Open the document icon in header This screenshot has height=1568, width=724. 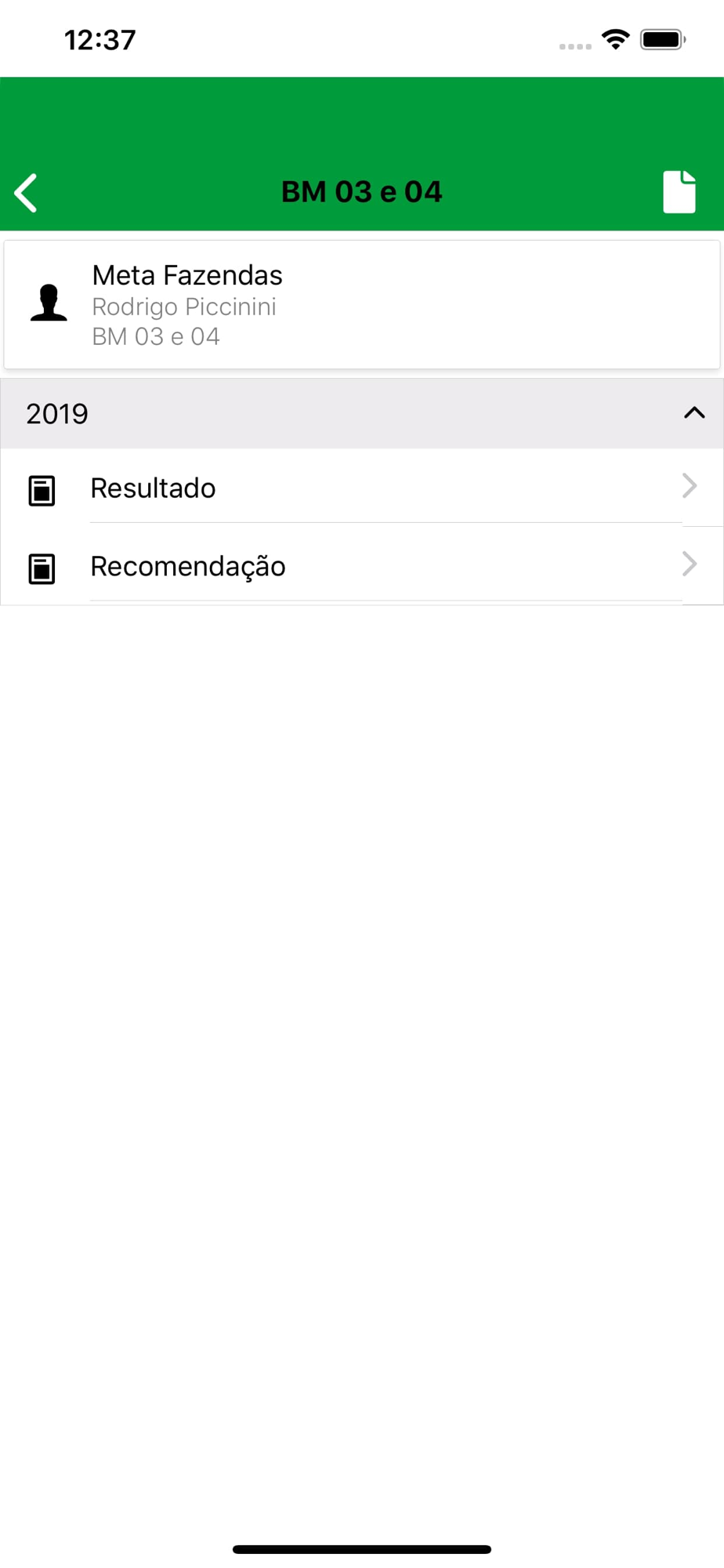click(x=679, y=191)
